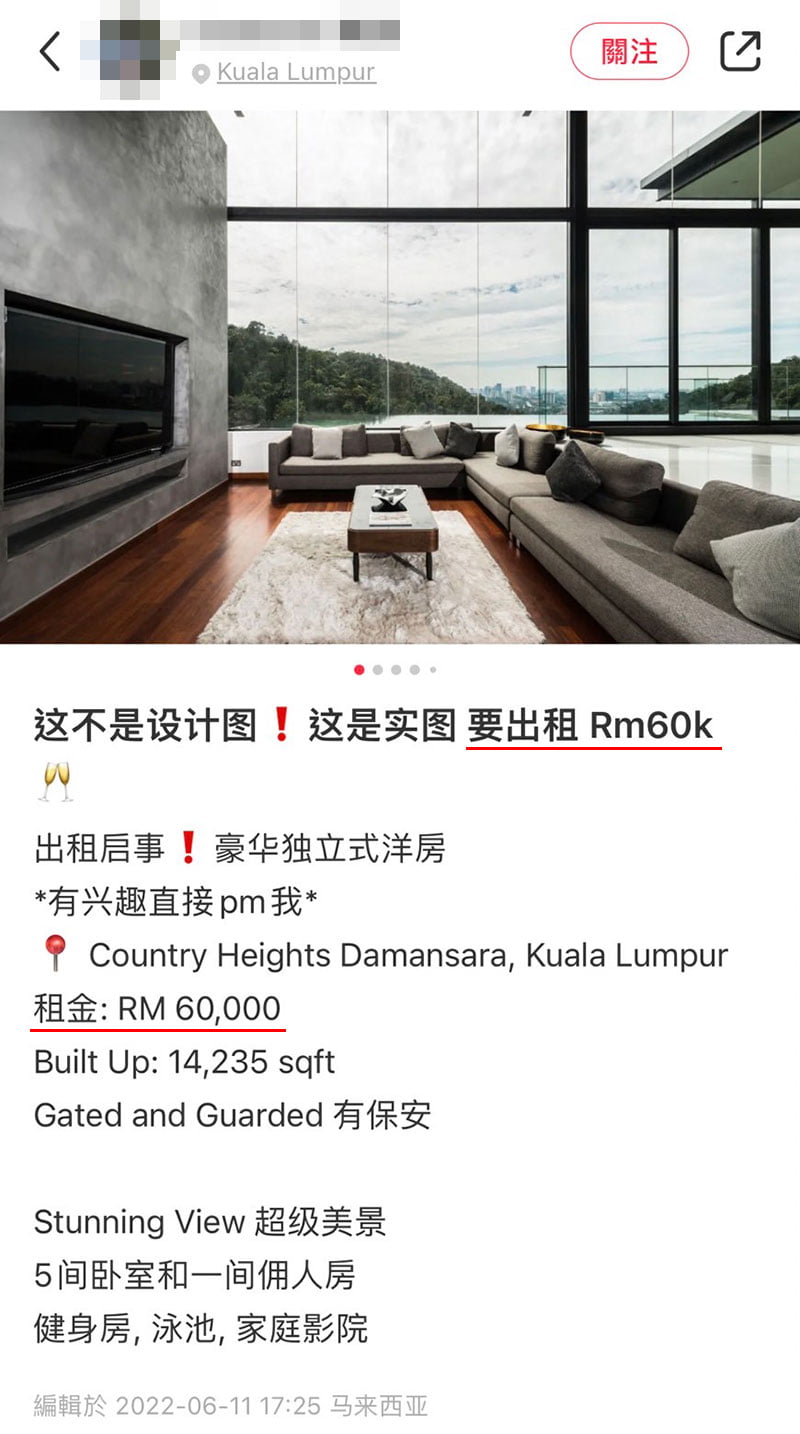
Task: Share this post via the share icon
Action: click(x=740, y=51)
